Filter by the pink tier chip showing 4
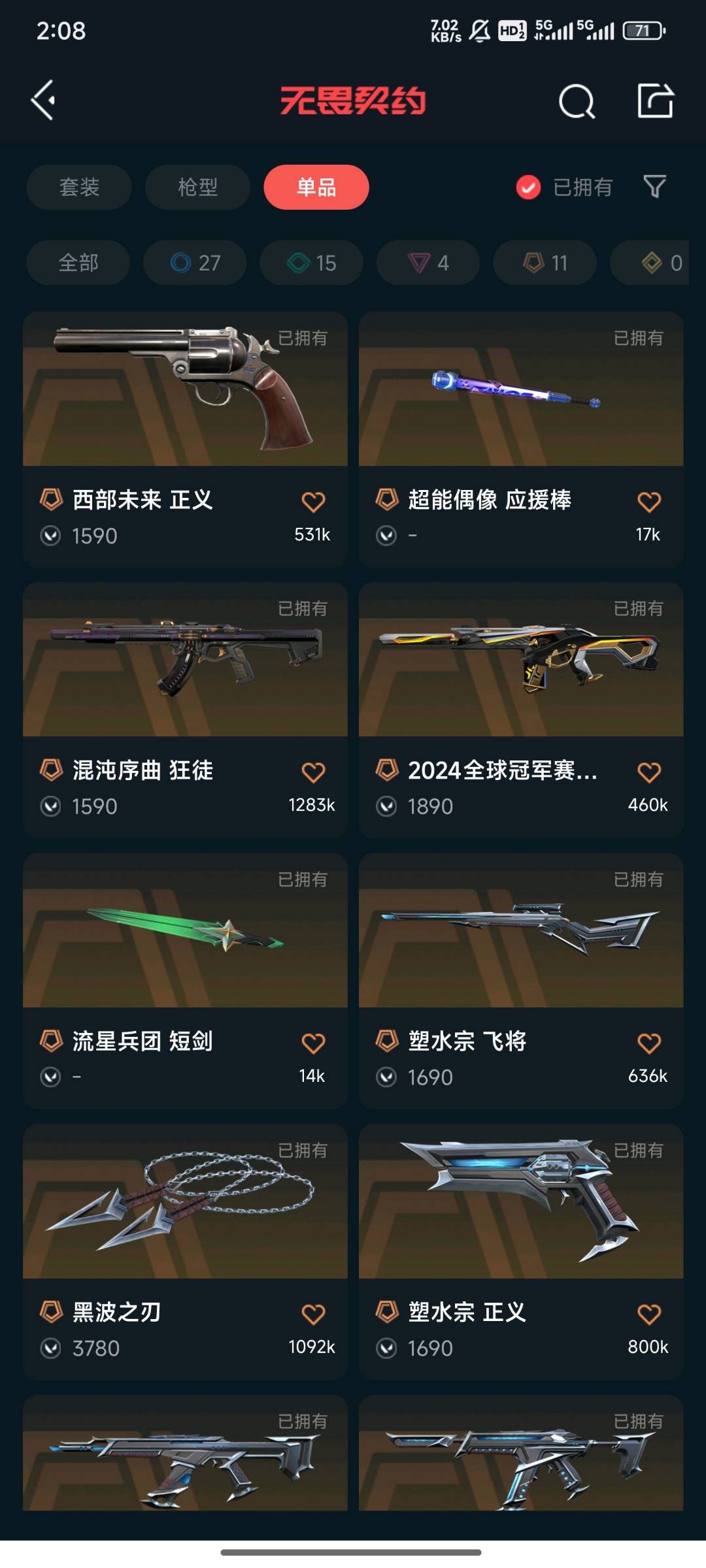Viewport: 706px width, 1568px height. click(428, 263)
